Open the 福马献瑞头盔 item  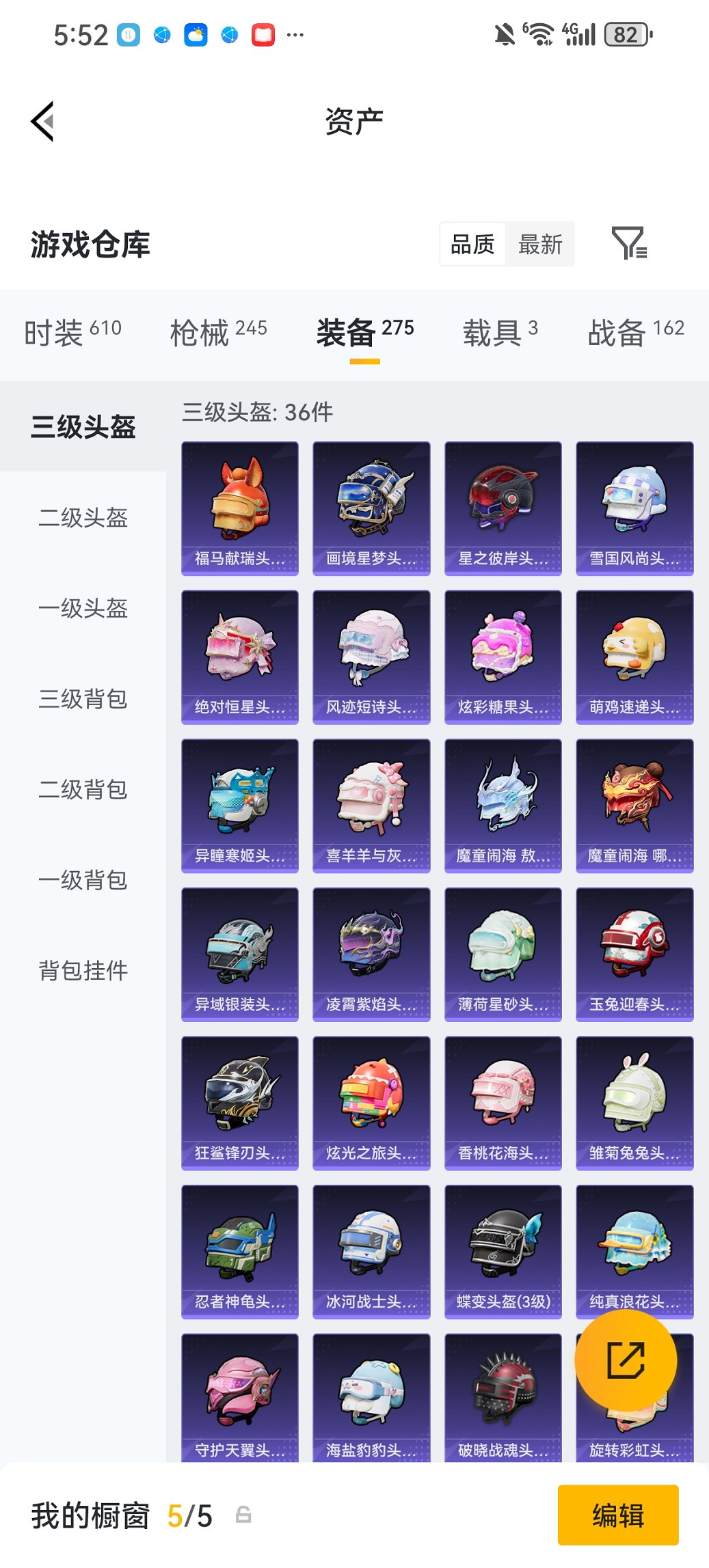[x=240, y=506]
